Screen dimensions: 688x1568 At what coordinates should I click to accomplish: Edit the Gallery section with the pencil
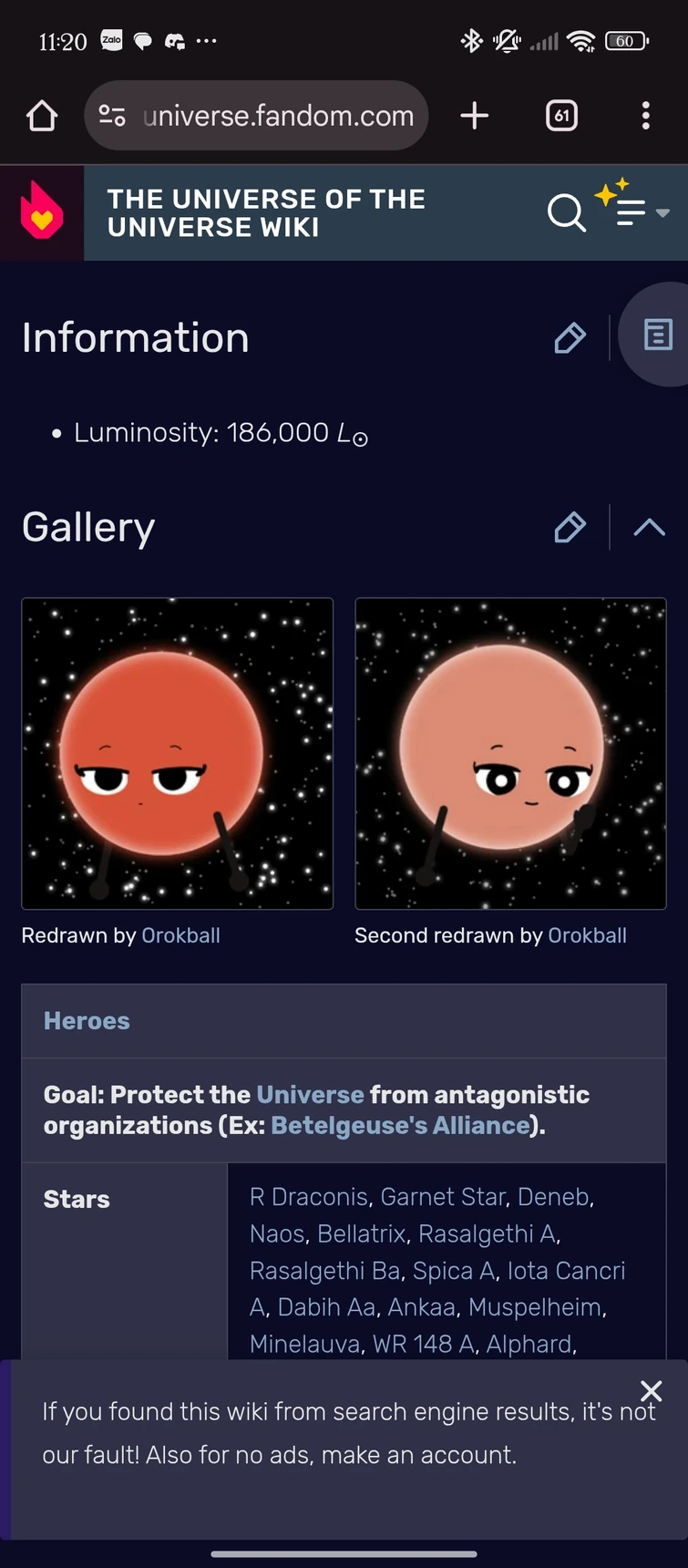(569, 528)
